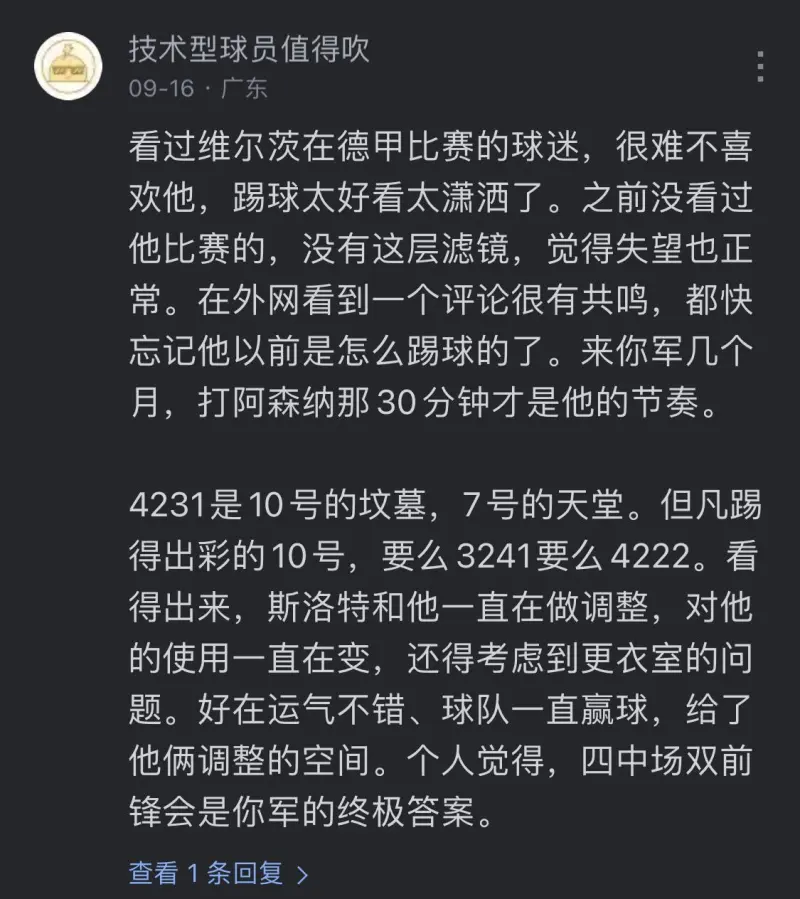Tap the username 技术型球员值得吹
Viewport: 800px width, 899px height.
[249, 50]
